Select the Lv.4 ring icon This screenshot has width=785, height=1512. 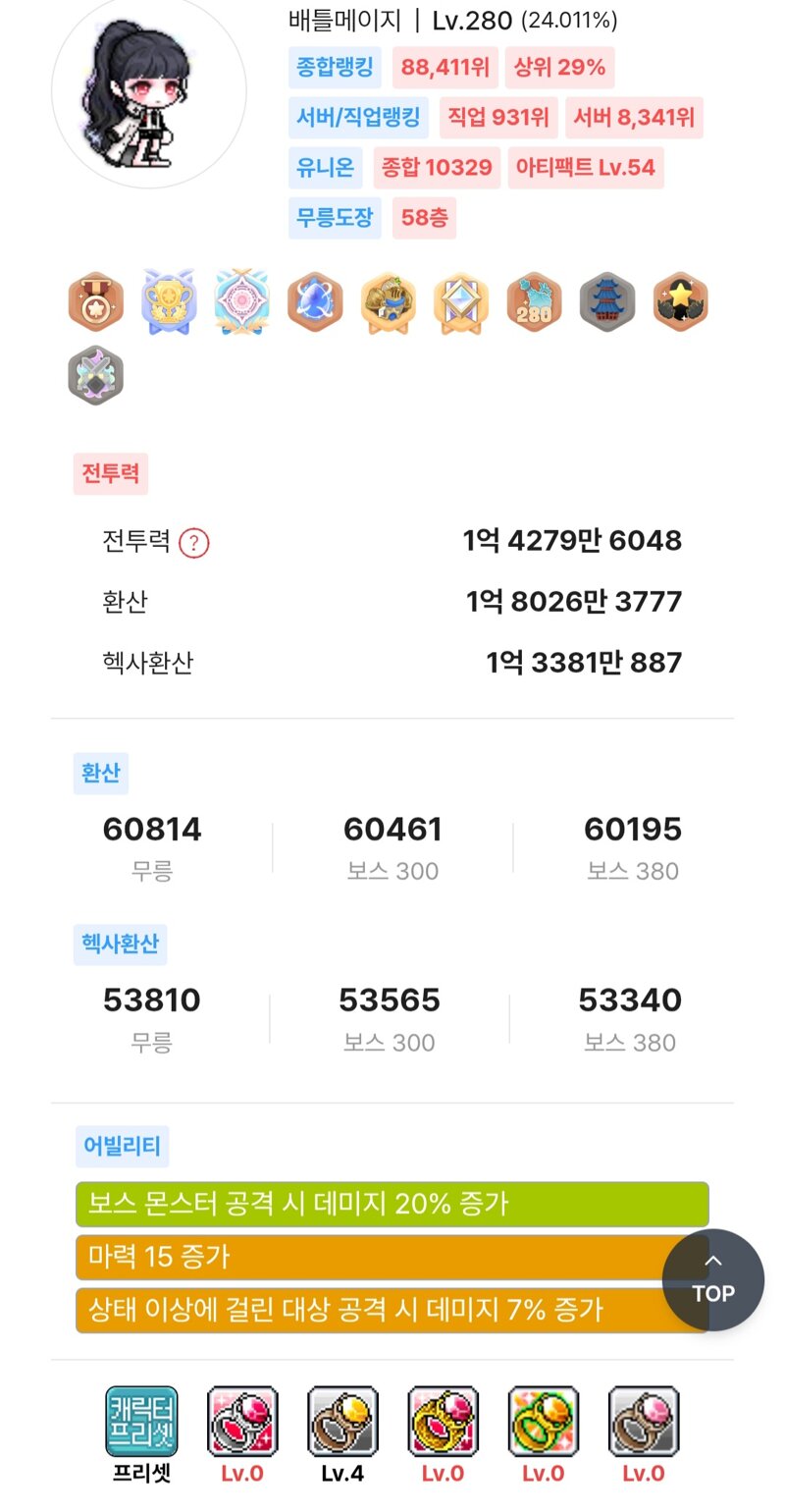click(342, 1421)
